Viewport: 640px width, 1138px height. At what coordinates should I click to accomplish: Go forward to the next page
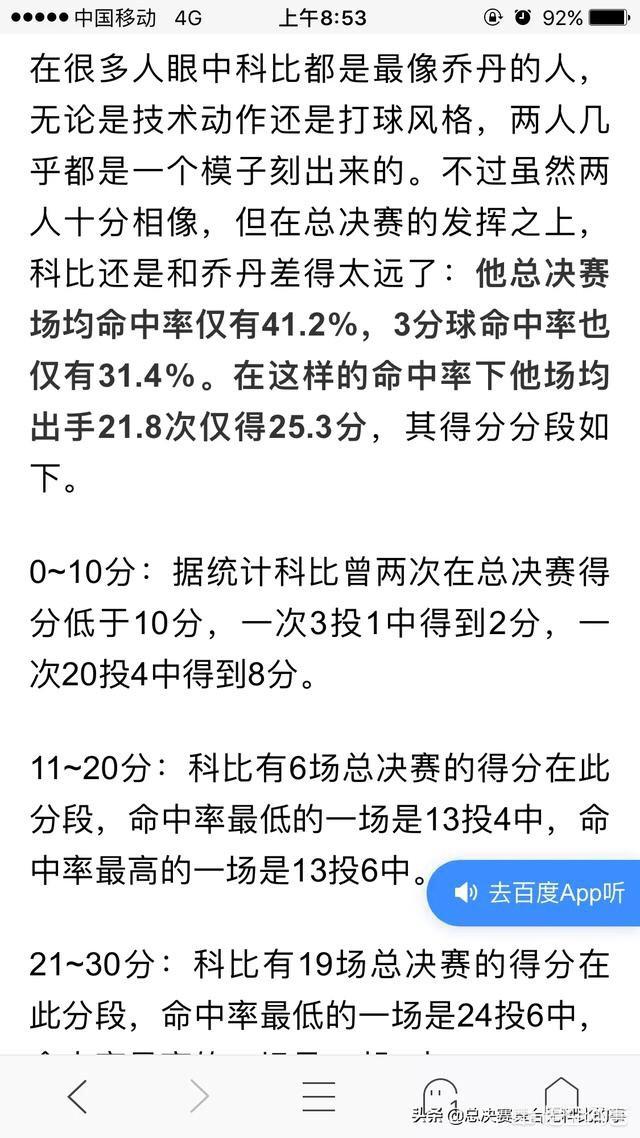[198, 1097]
